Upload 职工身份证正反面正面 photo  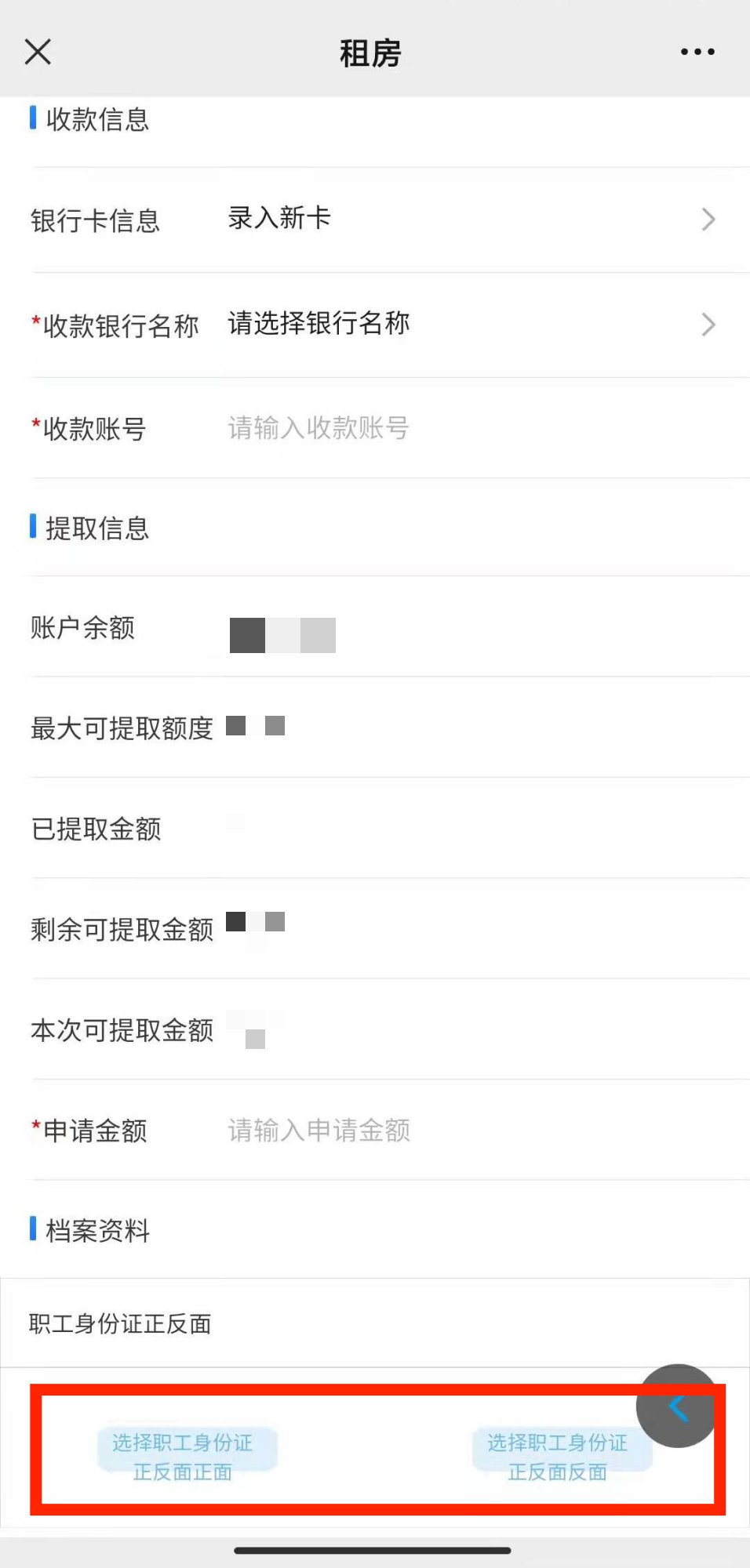(184, 1456)
